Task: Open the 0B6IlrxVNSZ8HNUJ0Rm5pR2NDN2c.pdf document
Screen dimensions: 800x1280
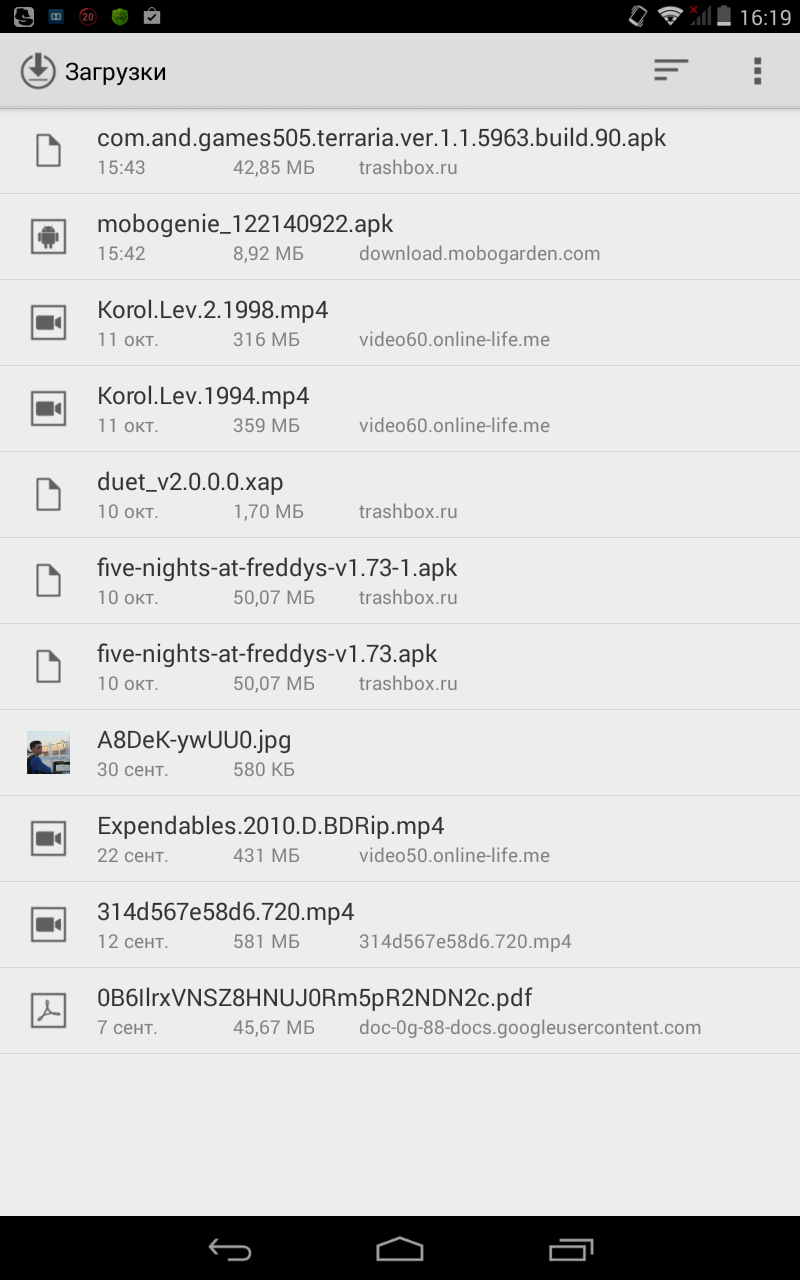Action: [x=314, y=1011]
